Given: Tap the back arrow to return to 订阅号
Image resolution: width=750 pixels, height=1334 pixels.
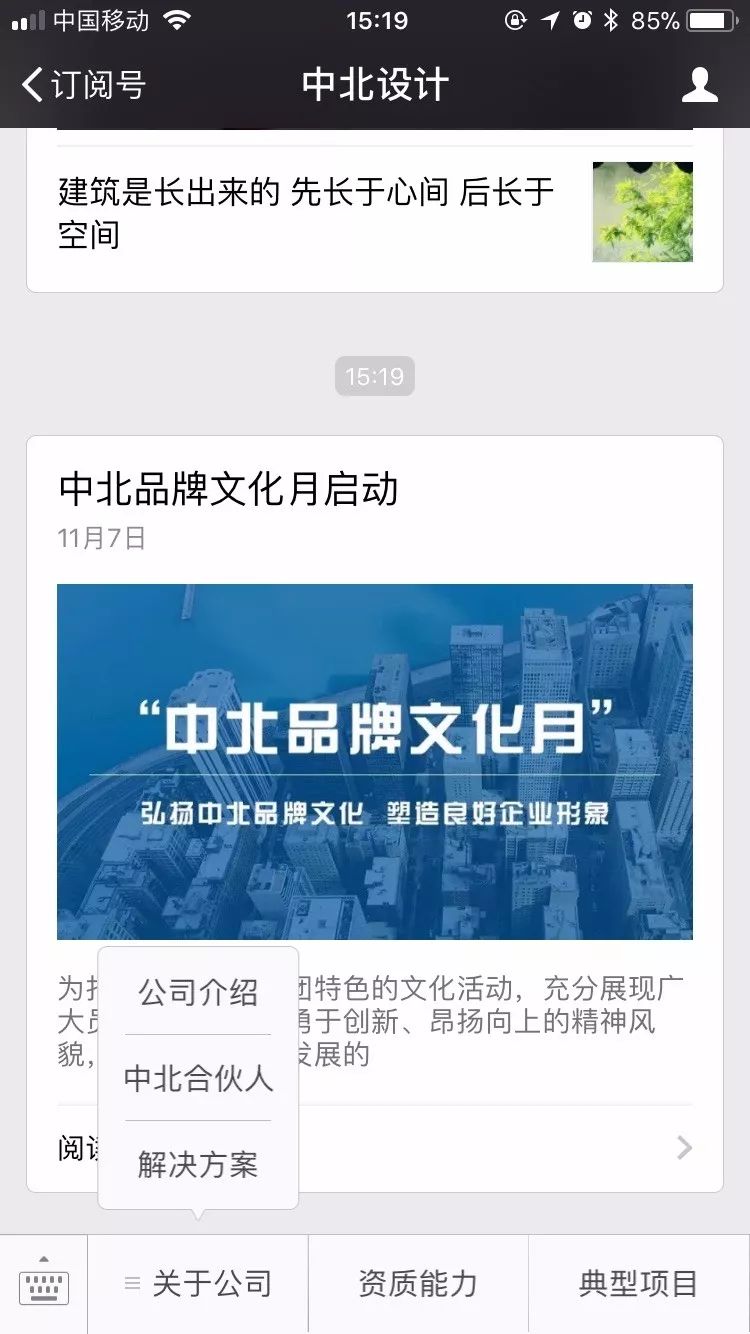Looking at the screenshot, I should click(33, 86).
